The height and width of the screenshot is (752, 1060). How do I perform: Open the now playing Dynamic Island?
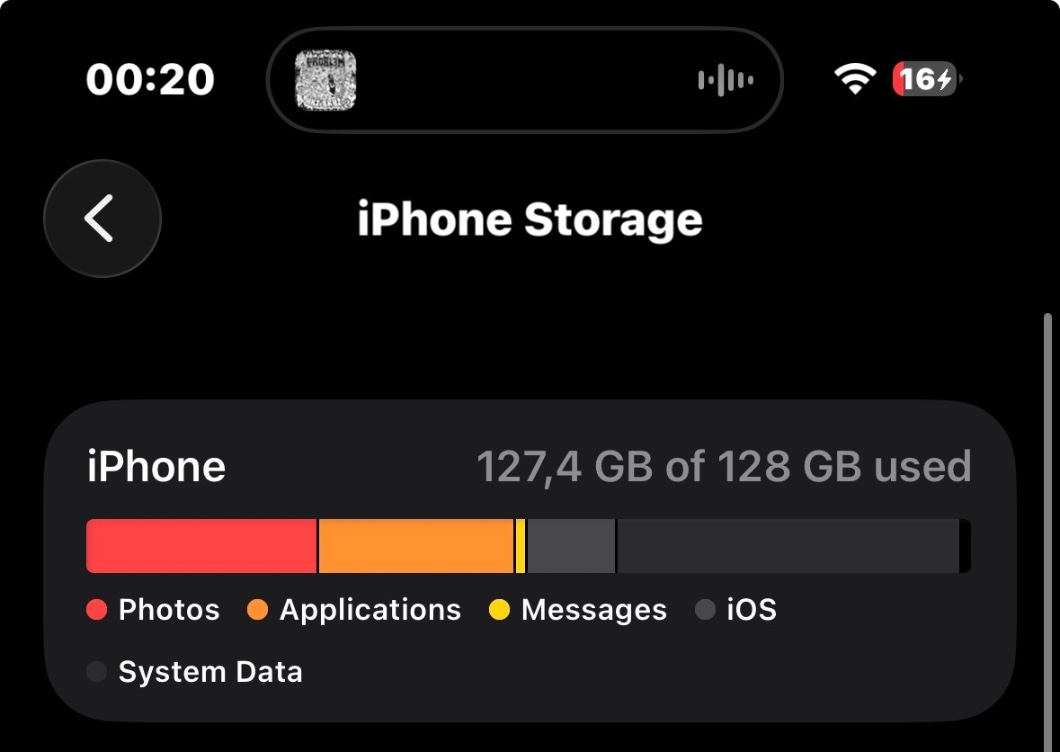[x=524, y=80]
